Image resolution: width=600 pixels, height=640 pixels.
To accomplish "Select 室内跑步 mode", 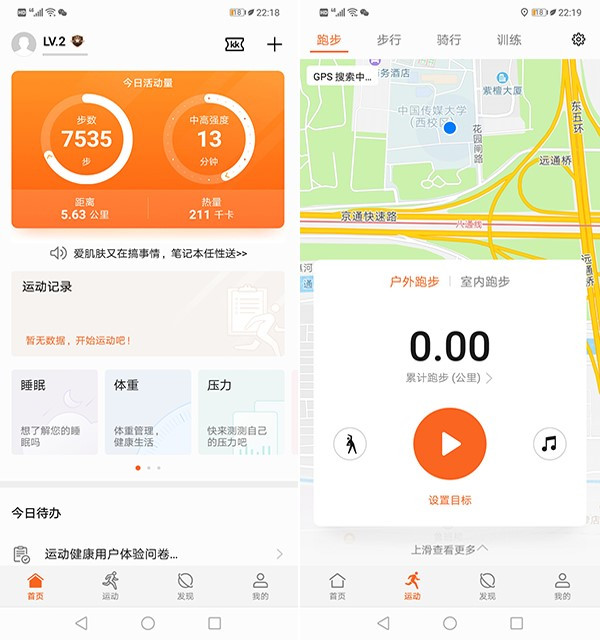I will click(x=485, y=282).
